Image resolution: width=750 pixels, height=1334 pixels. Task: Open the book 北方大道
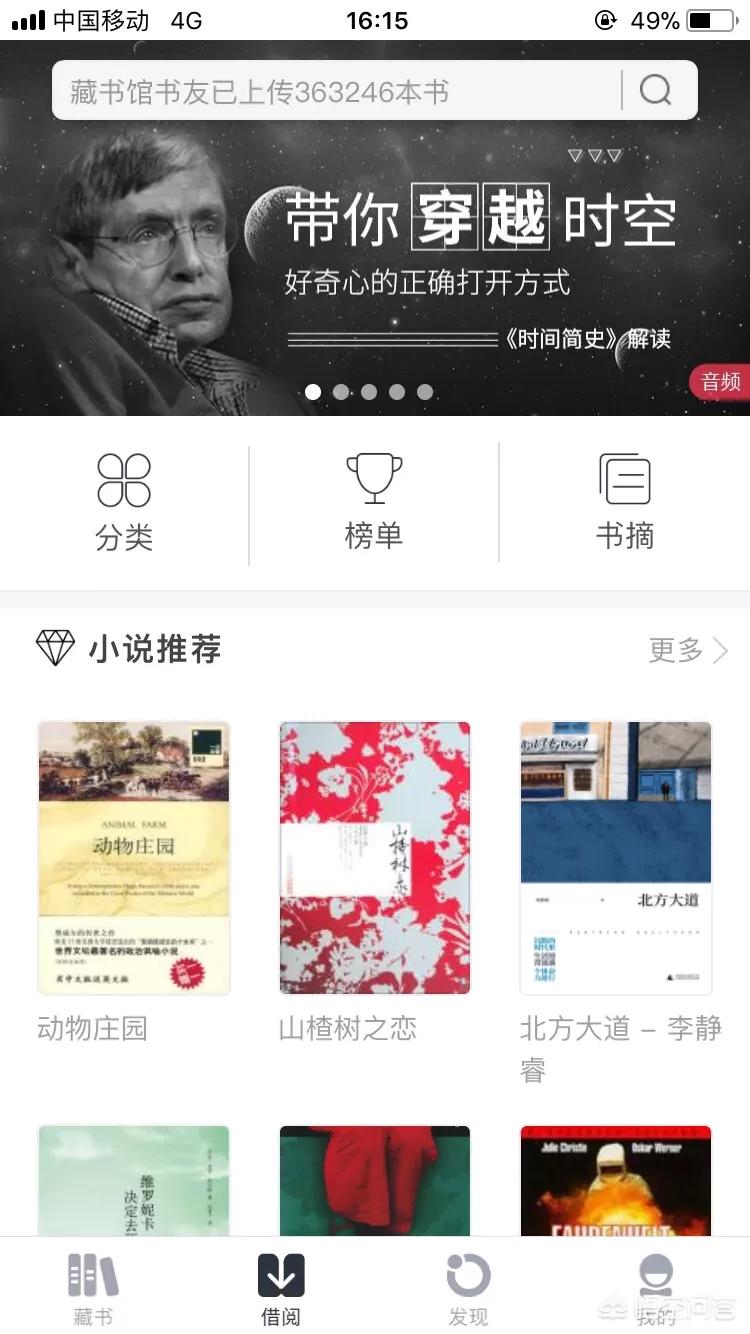point(616,858)
